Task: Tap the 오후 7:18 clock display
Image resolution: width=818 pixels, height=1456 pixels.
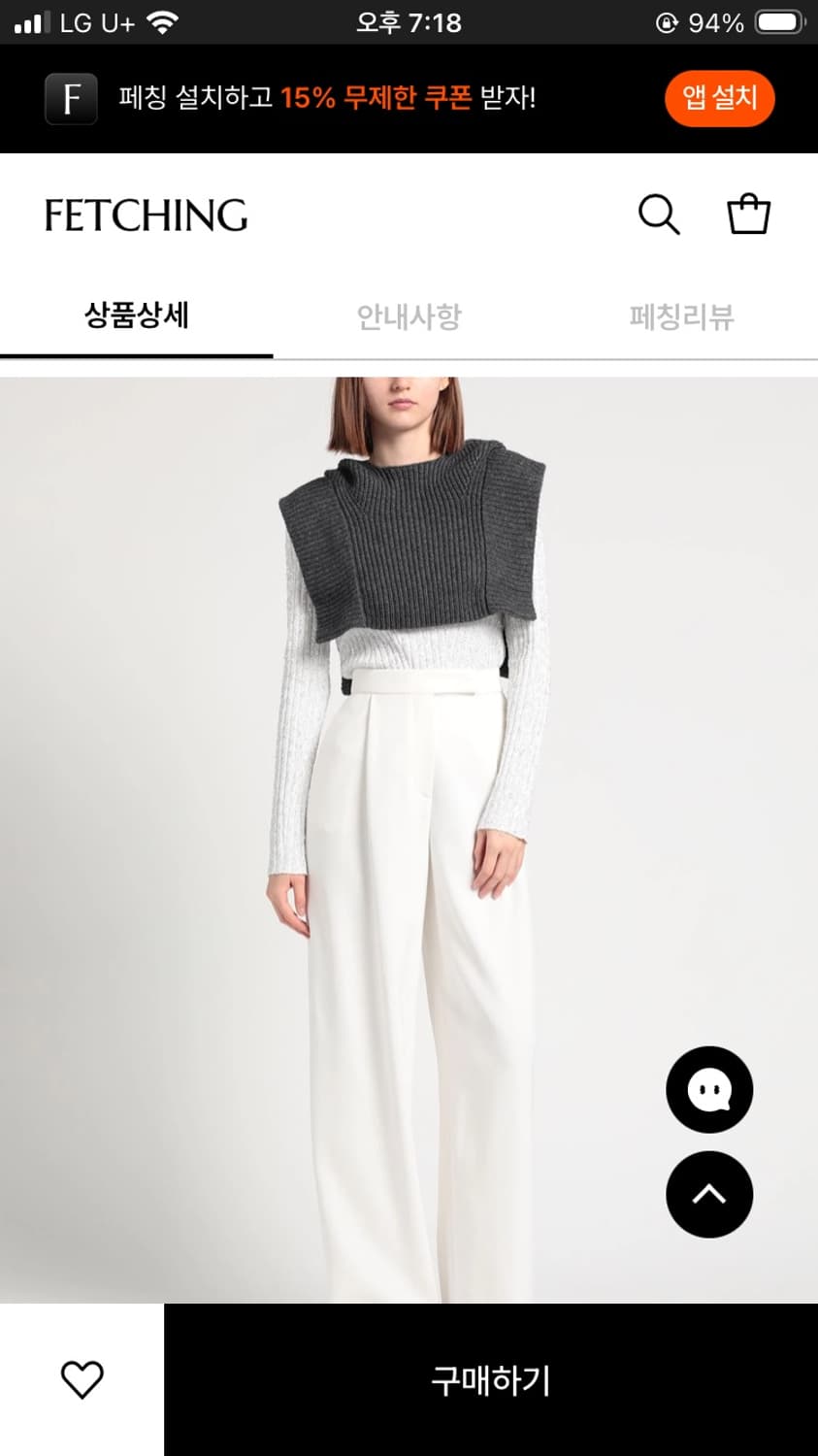Action: click(x=409, y=20)
